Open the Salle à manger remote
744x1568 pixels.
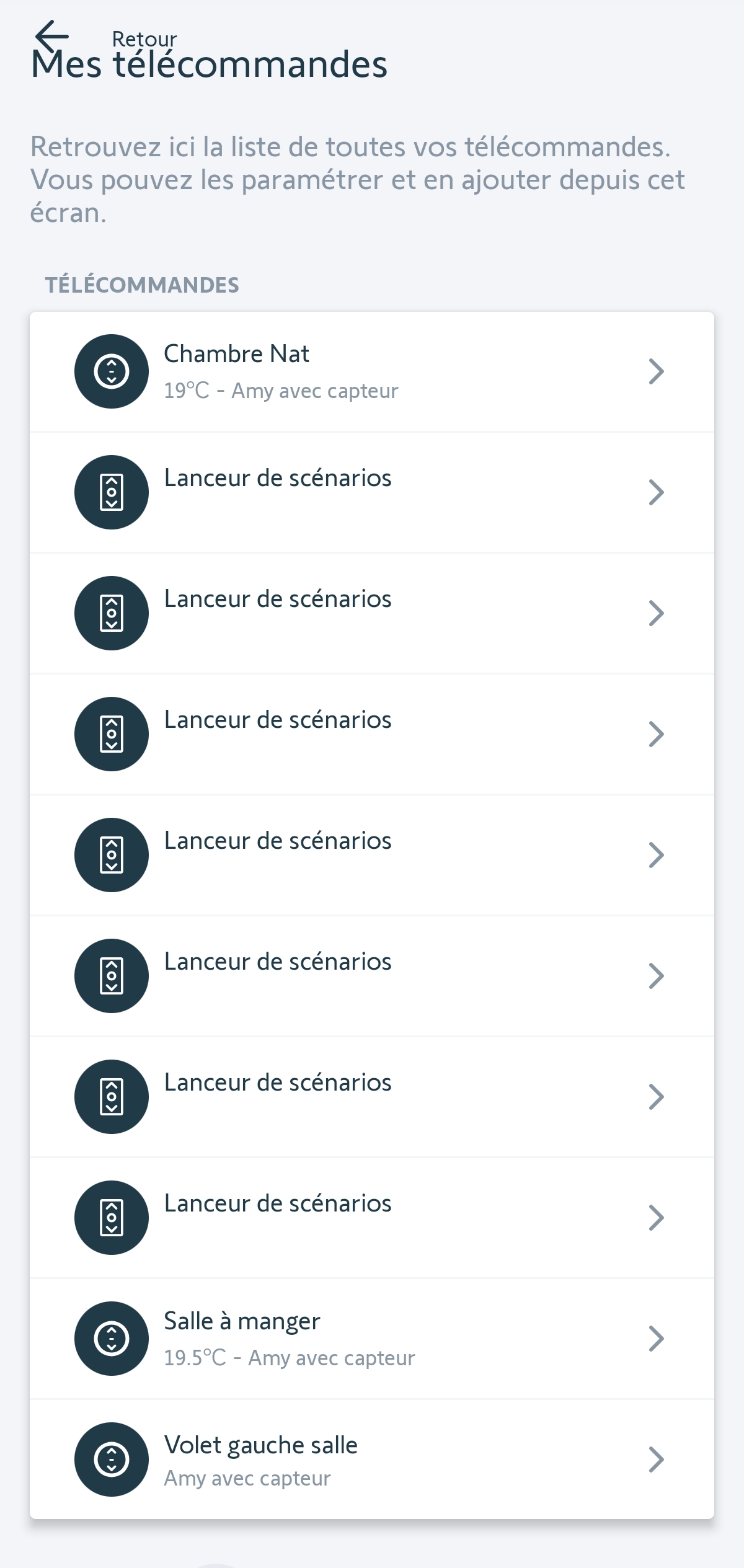coord(372,1339)
